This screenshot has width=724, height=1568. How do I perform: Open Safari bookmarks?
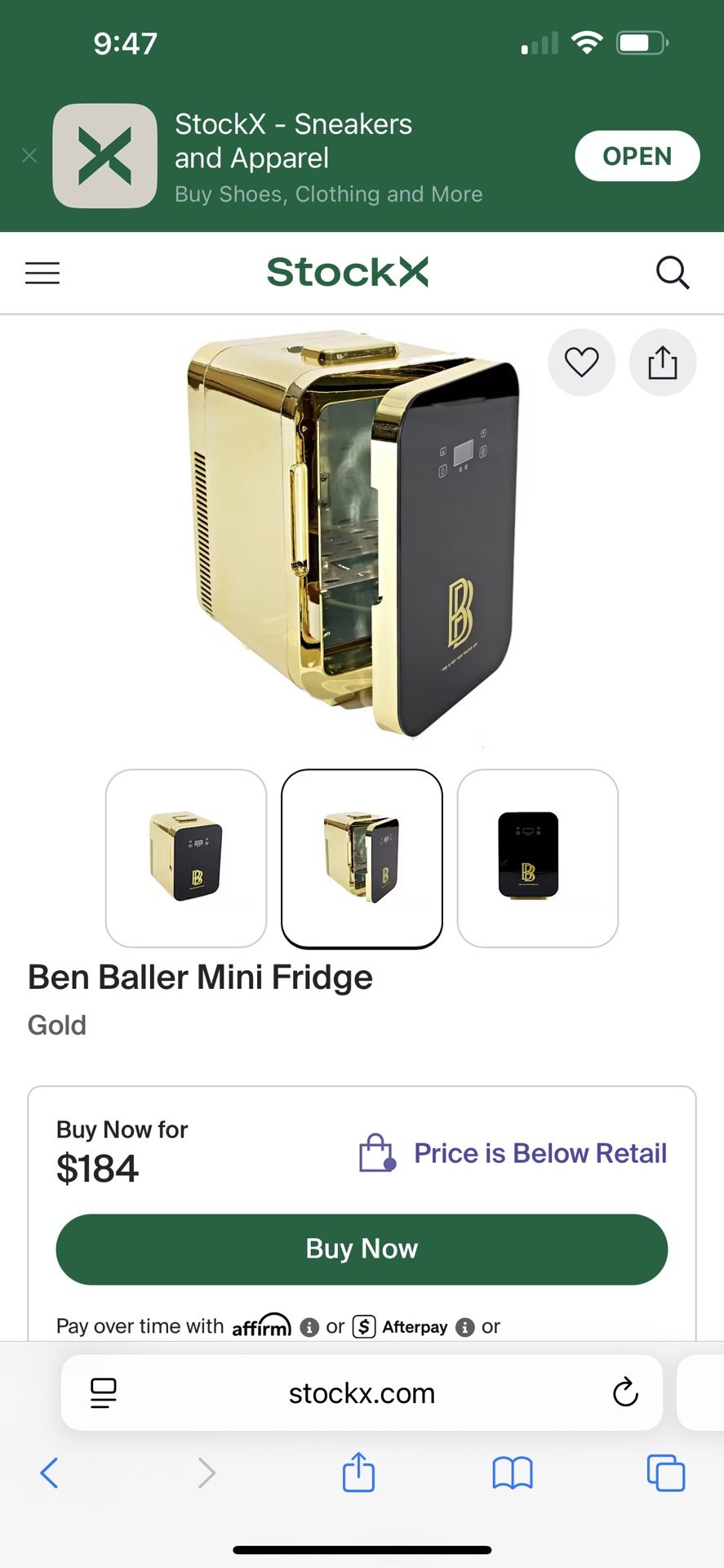pos(513,1473)
